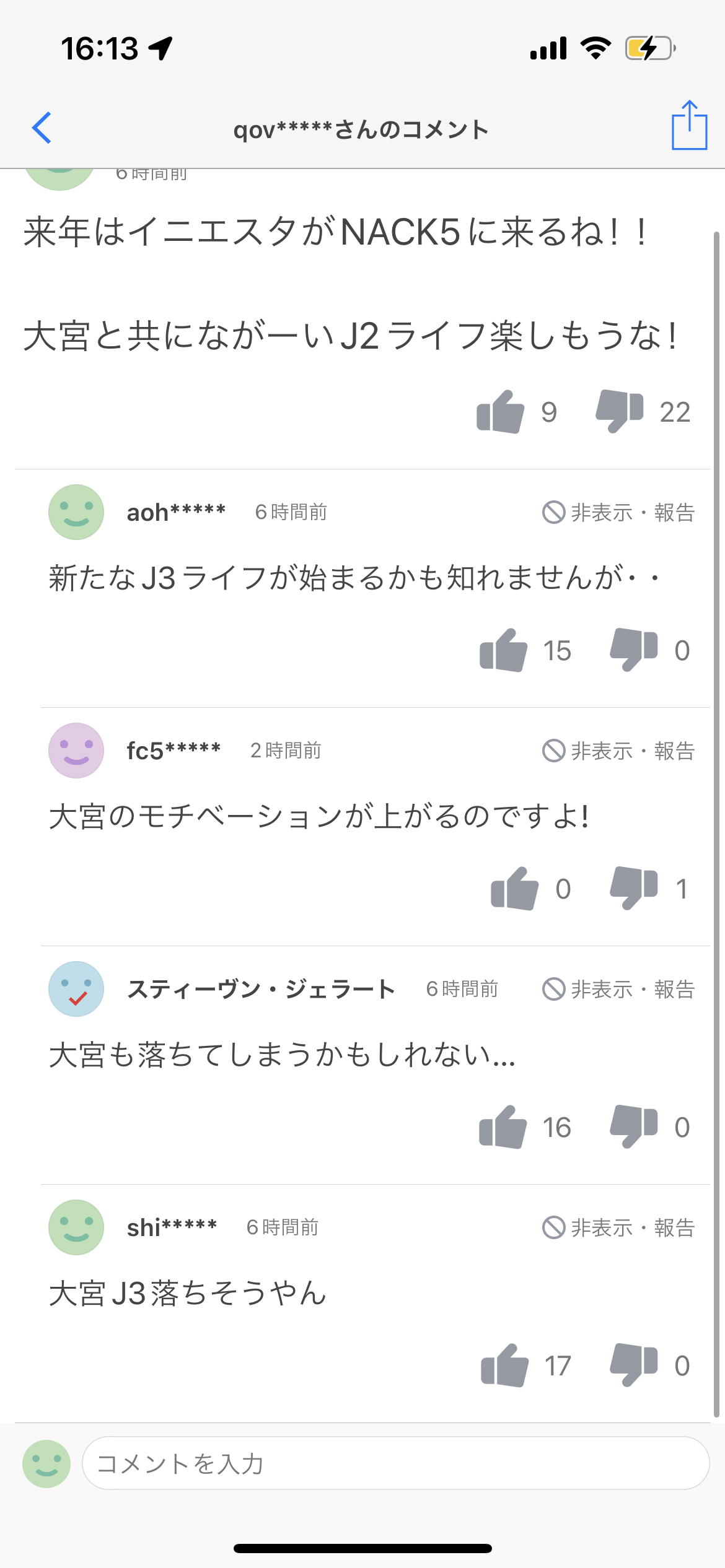Like aoh*****'s reply
The image size is (725, 1568).
pos(503,650)
